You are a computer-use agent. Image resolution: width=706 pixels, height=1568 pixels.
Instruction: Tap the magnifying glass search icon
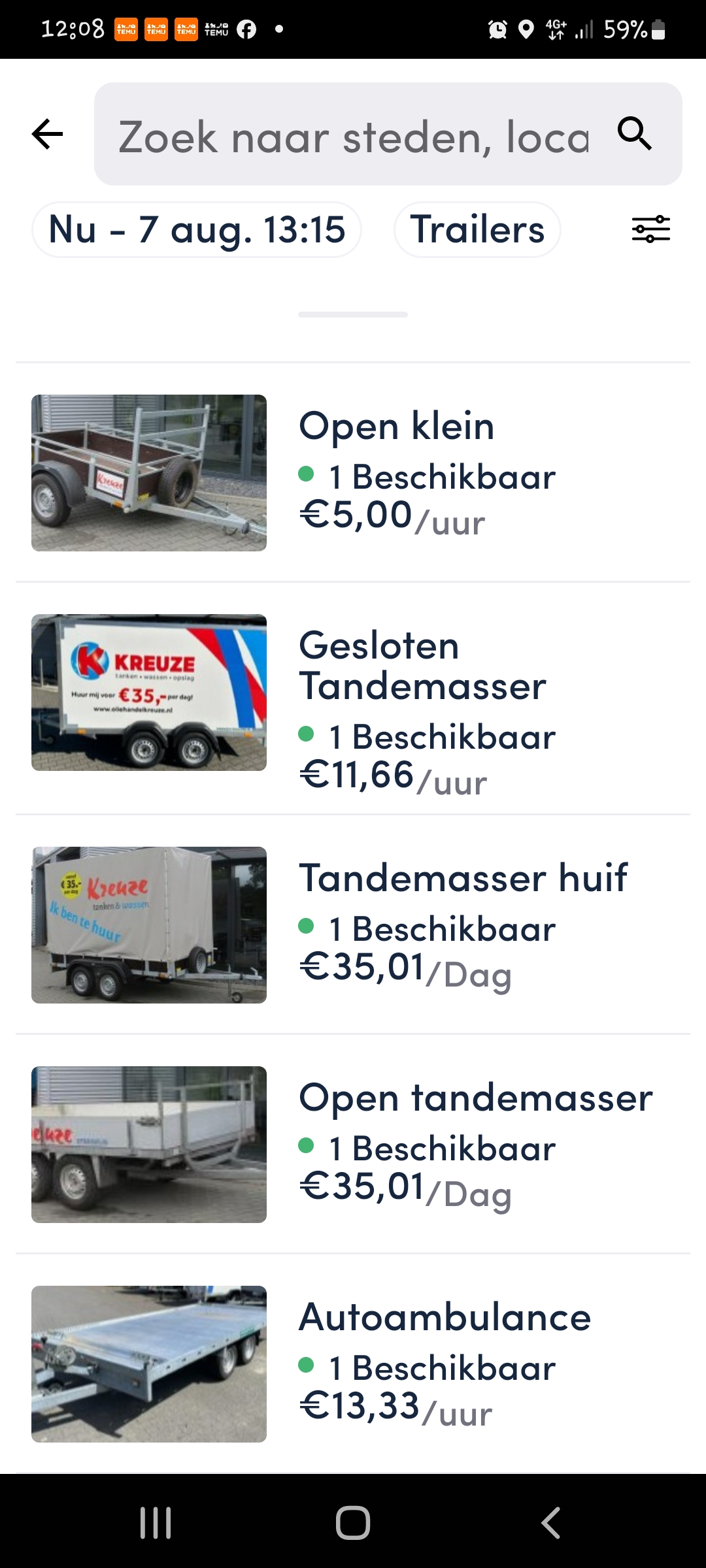pyautogui.click(x=635, y=134)
